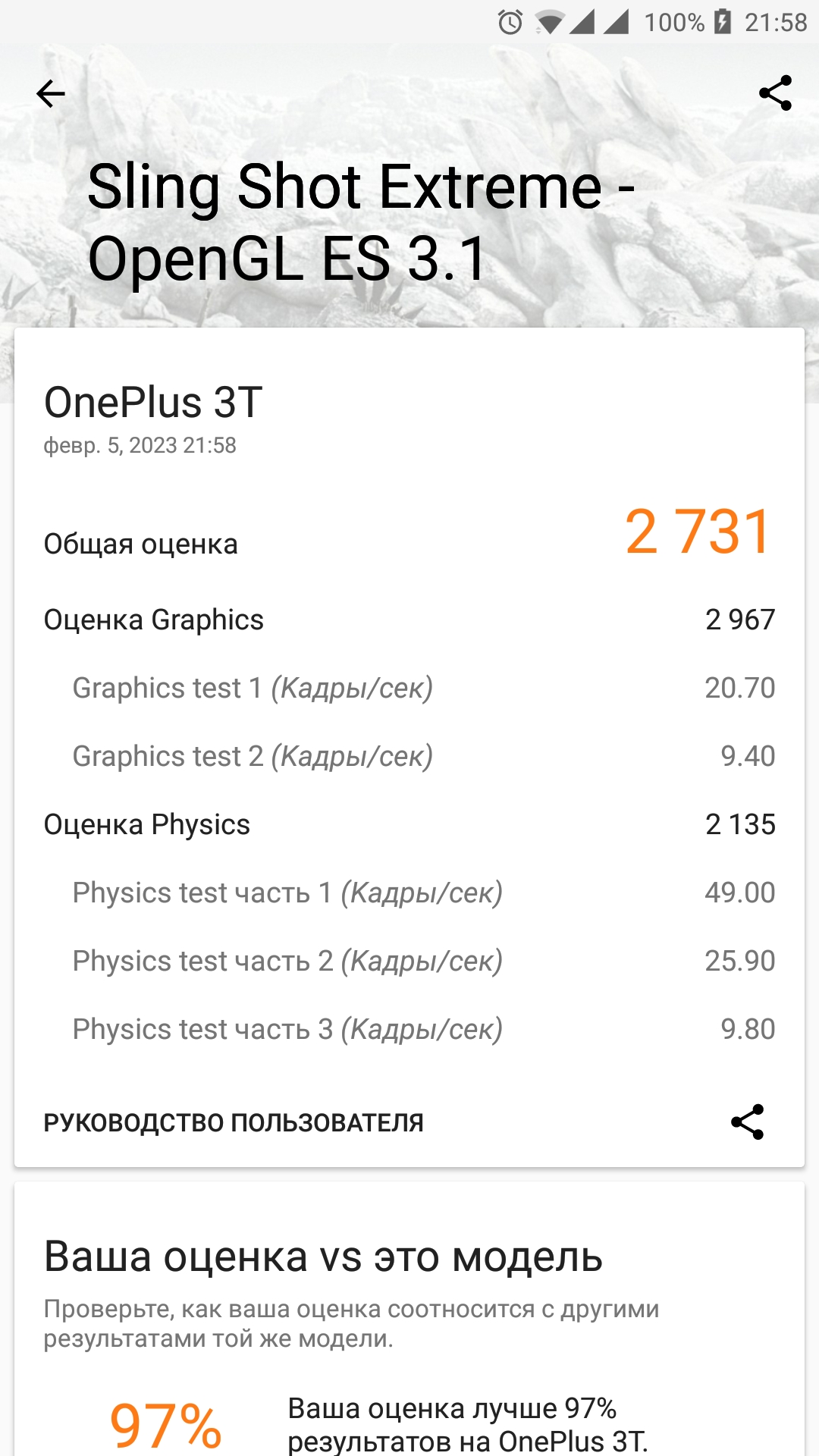Share result via top-right share icon

[x=775, y=93]
